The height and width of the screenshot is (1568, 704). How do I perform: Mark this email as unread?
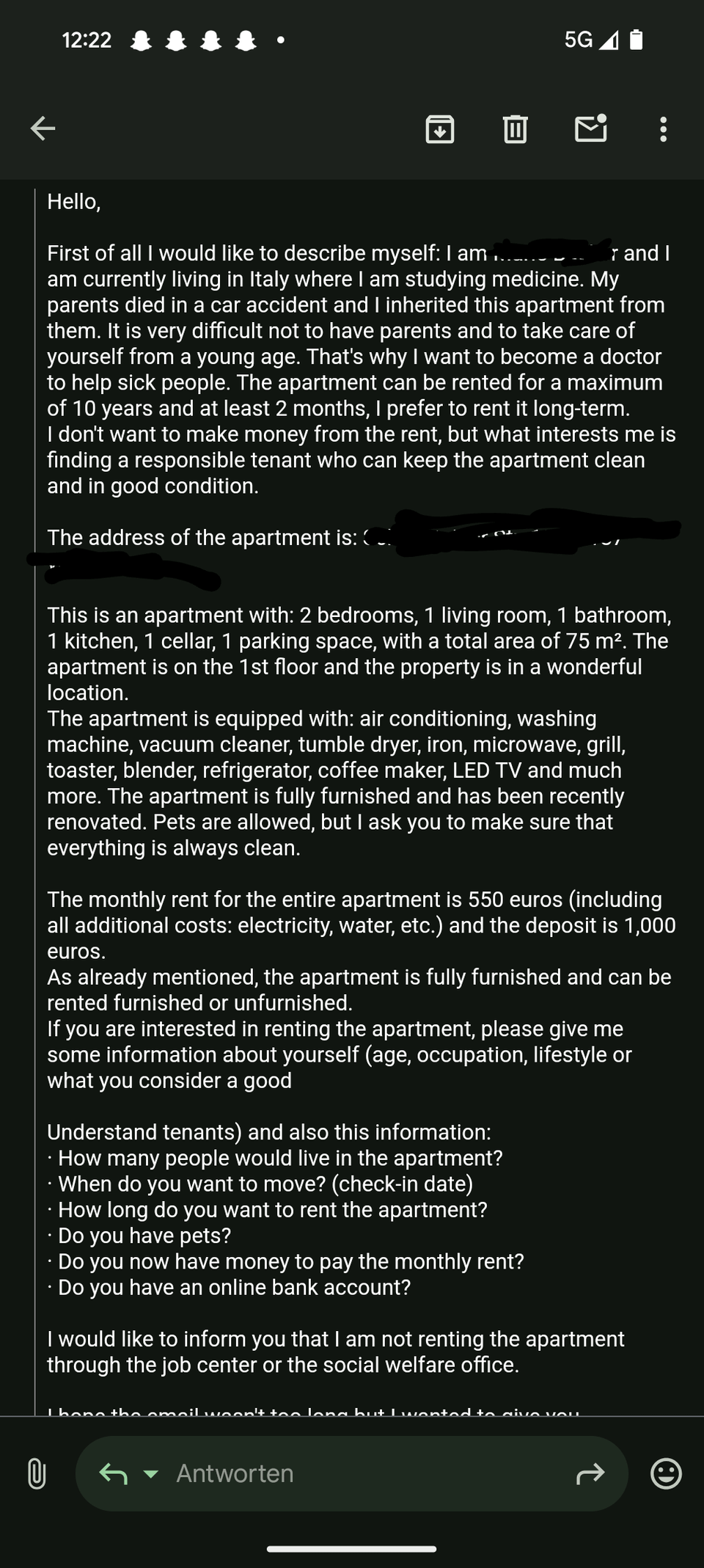[591, 128]
